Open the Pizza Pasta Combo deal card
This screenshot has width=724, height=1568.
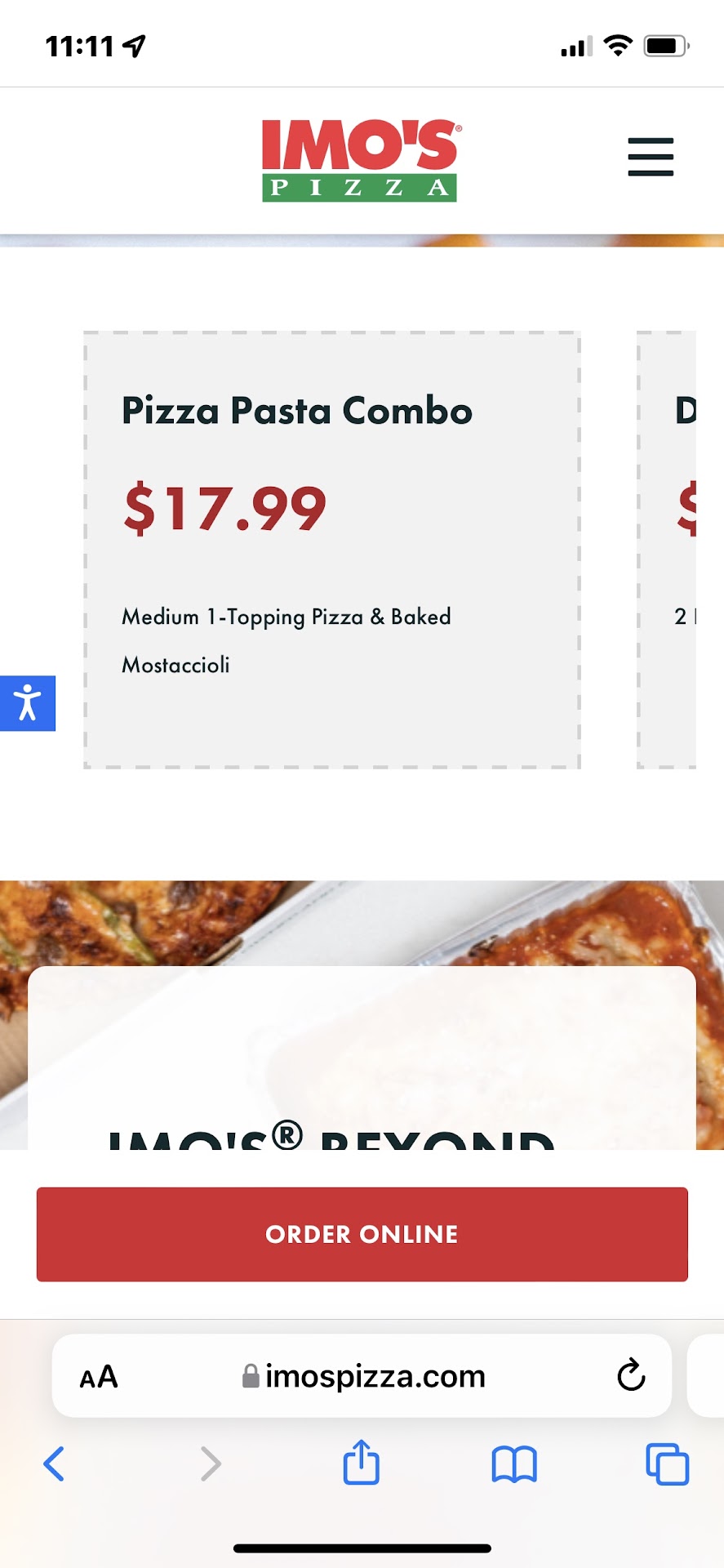(331, 549)
